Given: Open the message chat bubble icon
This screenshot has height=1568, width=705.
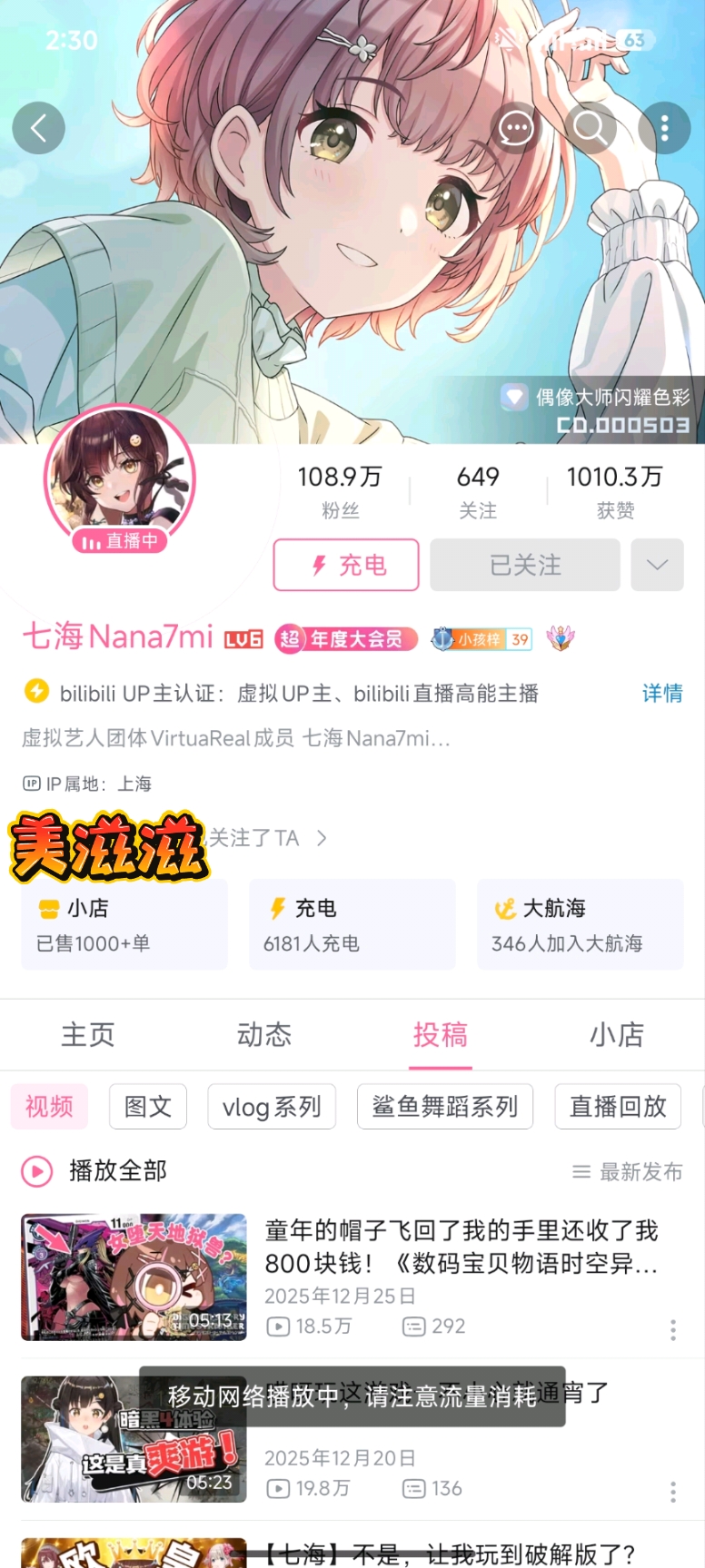Looking at the screenshot, I should point(516,128).
